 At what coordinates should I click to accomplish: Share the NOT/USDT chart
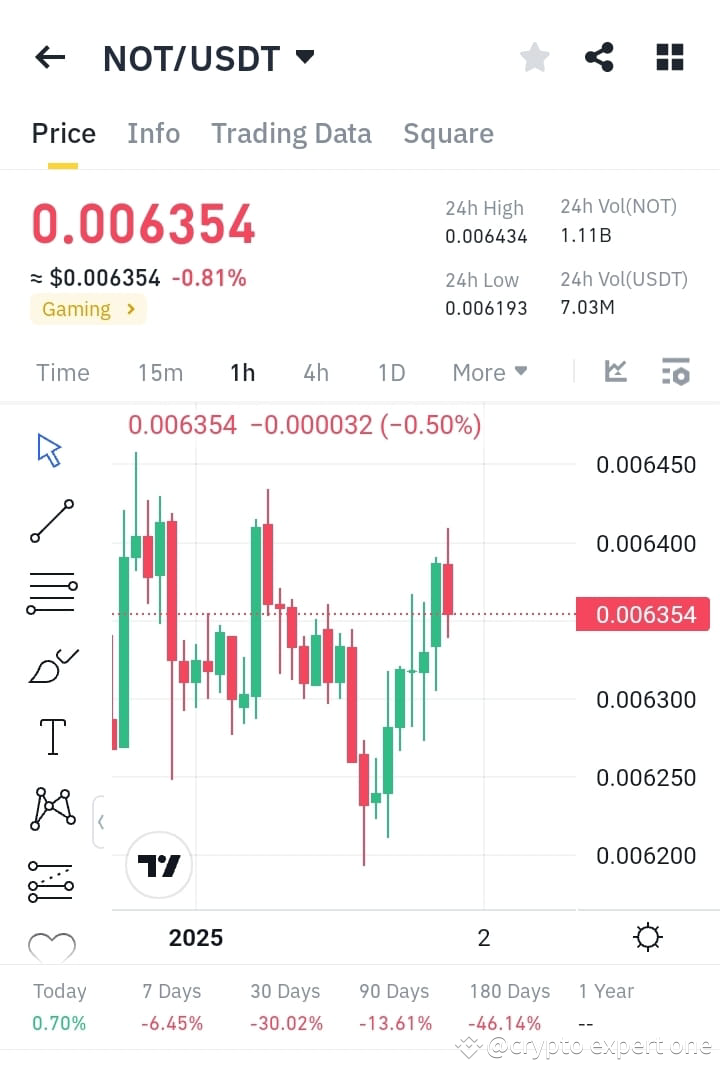point(599,57)
